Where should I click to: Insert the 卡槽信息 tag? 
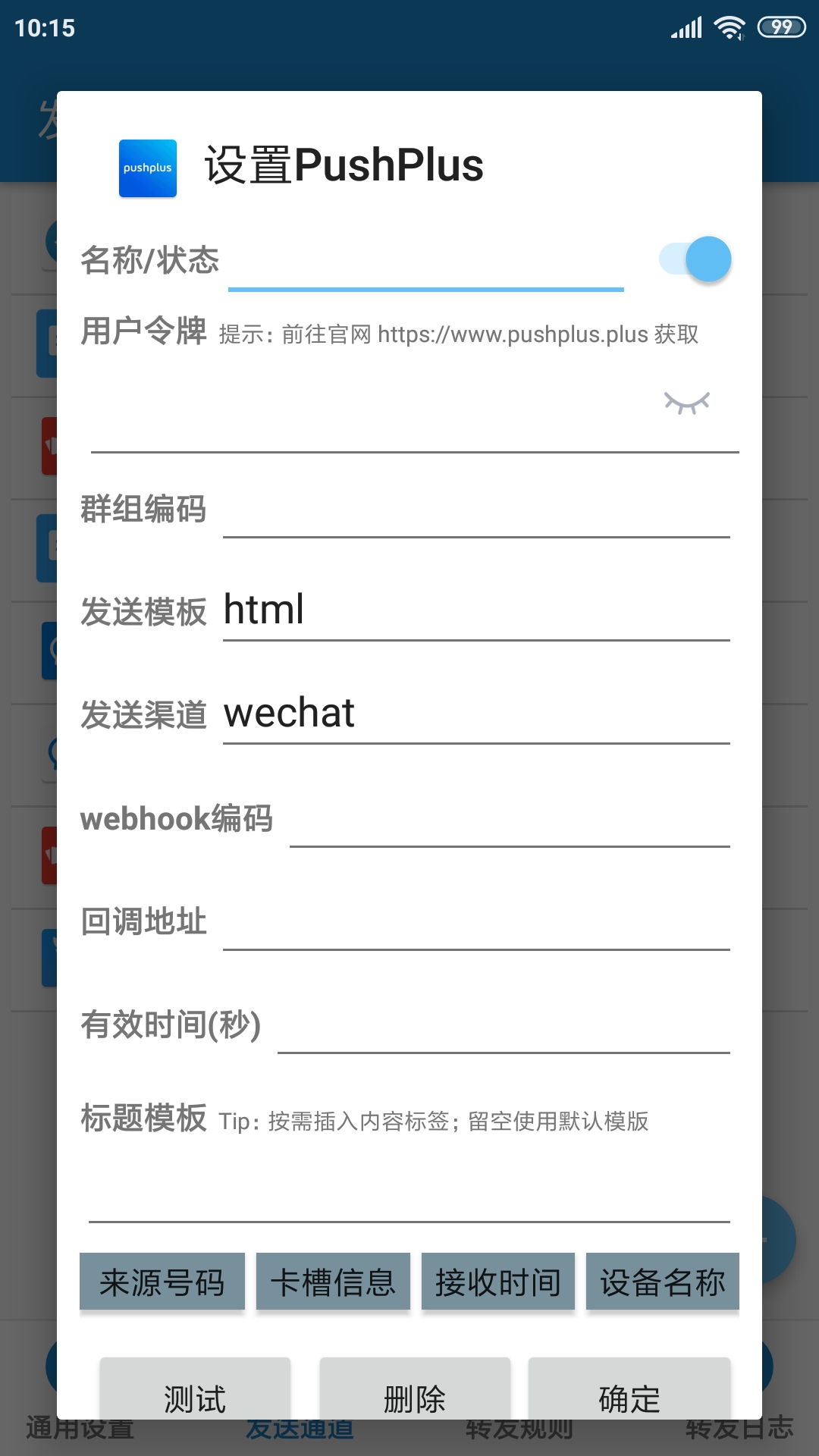[333, 1282]
